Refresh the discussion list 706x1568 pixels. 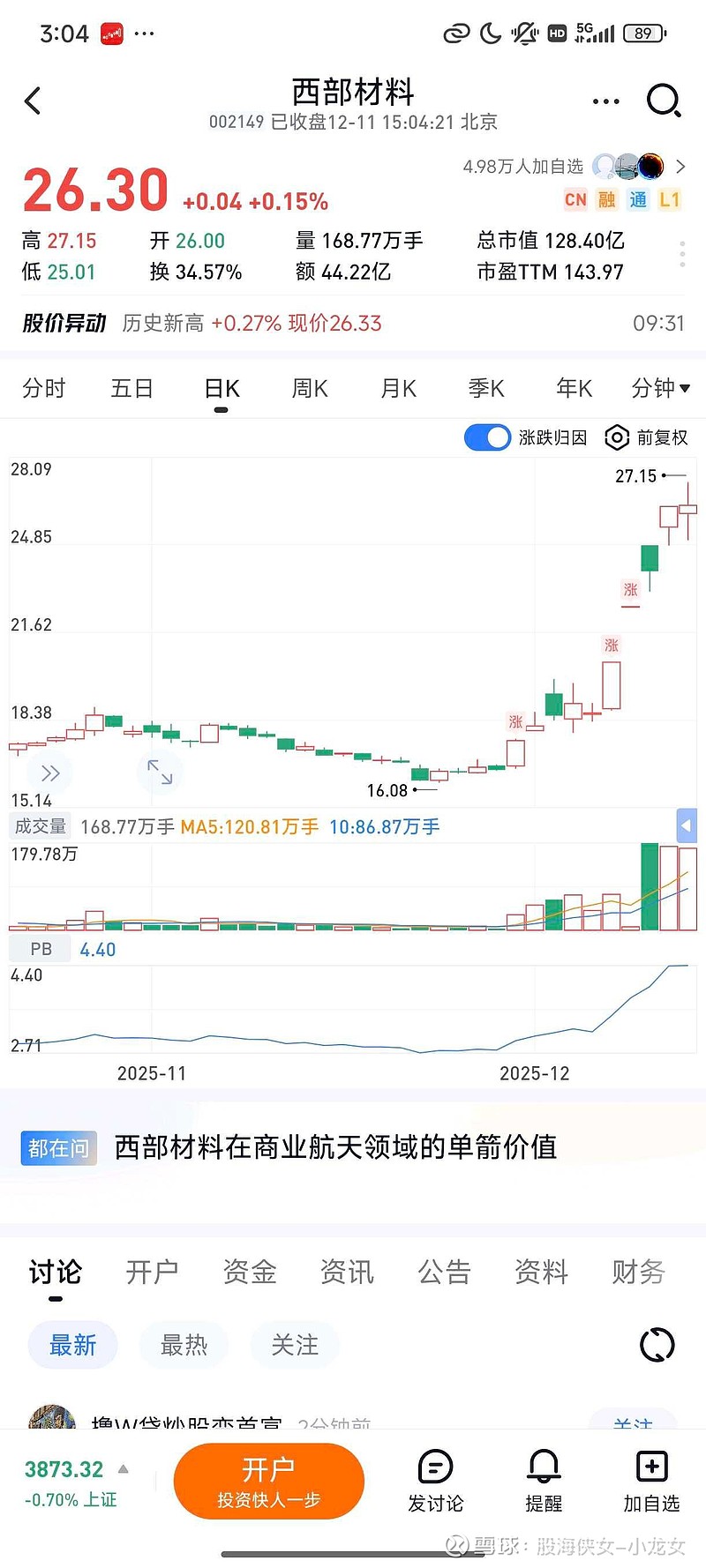657,1345
